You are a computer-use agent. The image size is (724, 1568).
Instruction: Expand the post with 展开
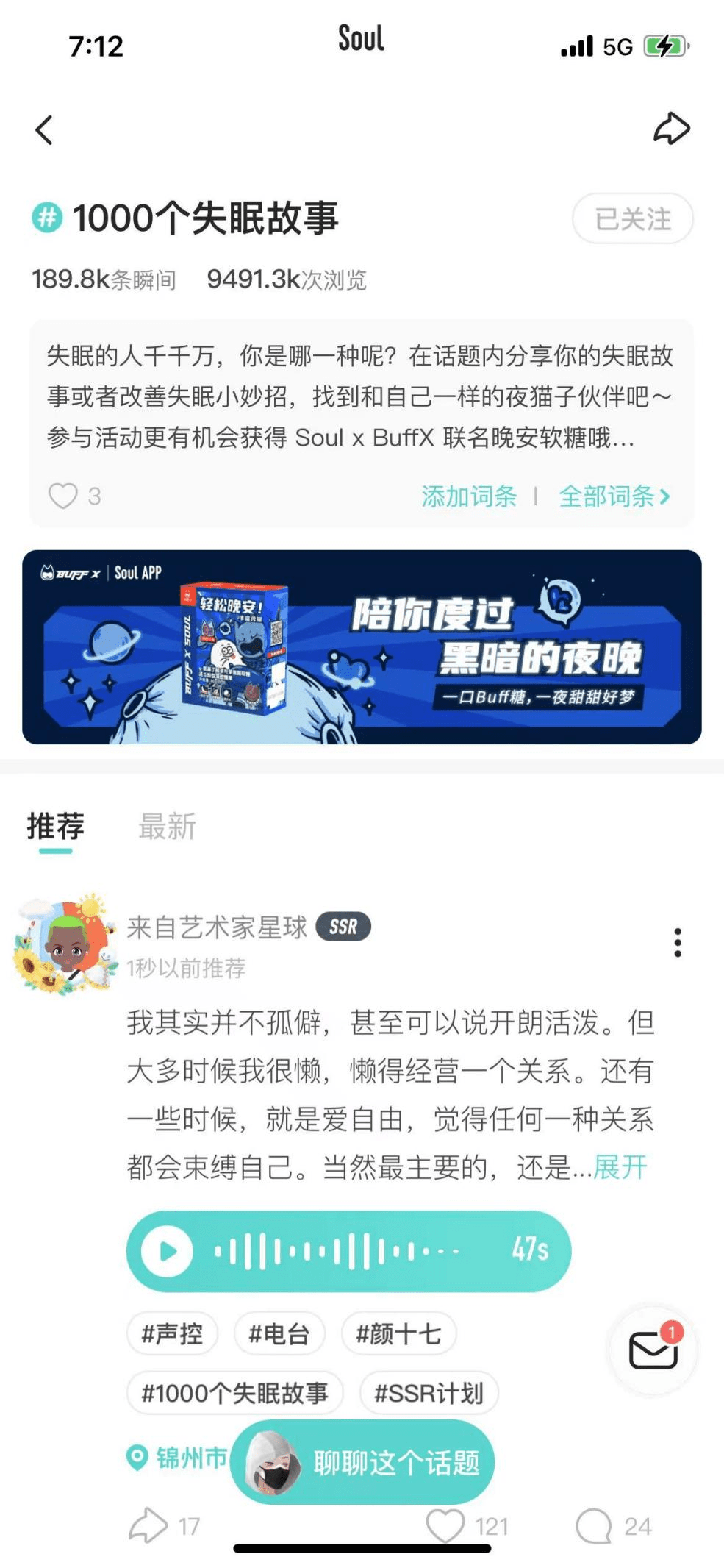(620, 1166)
